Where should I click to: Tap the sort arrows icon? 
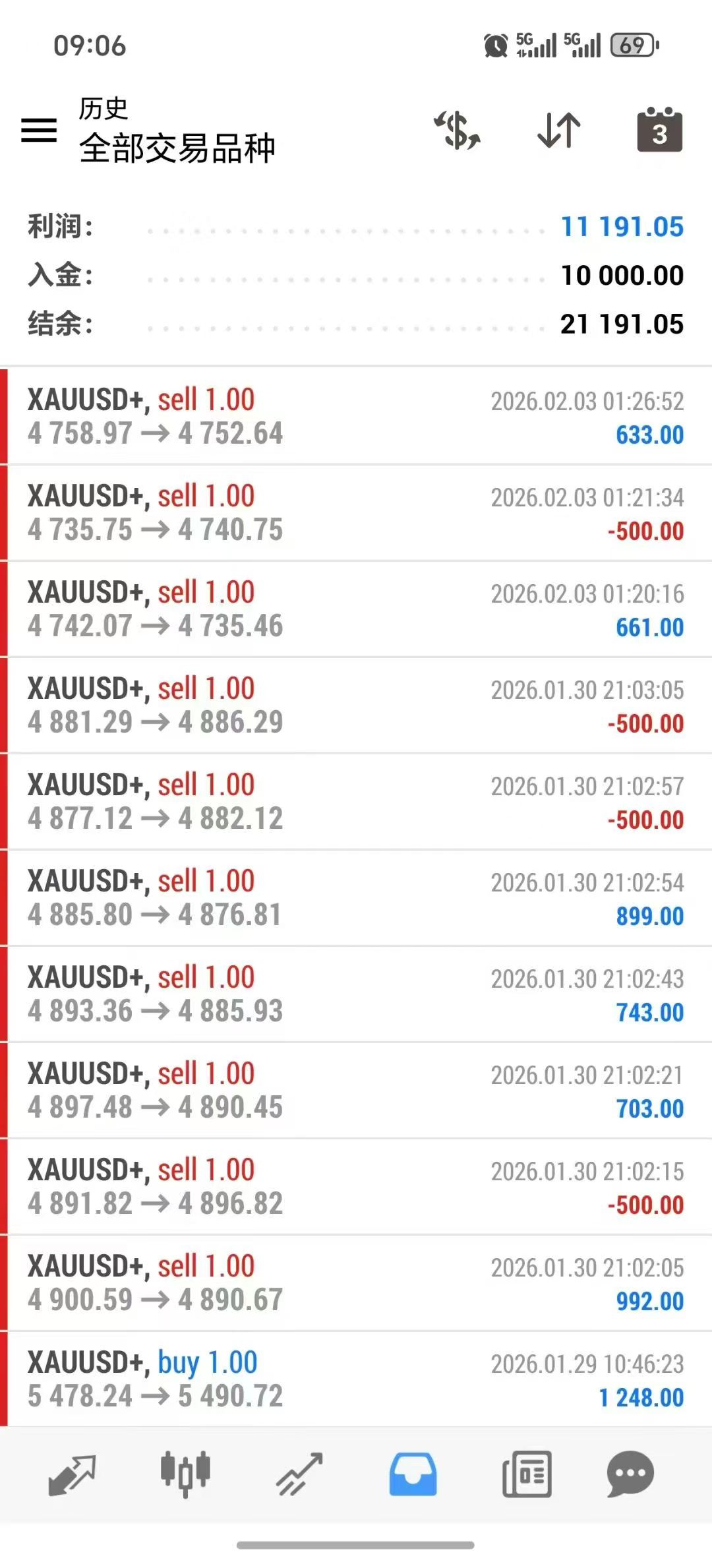click(x=558, y=130)
